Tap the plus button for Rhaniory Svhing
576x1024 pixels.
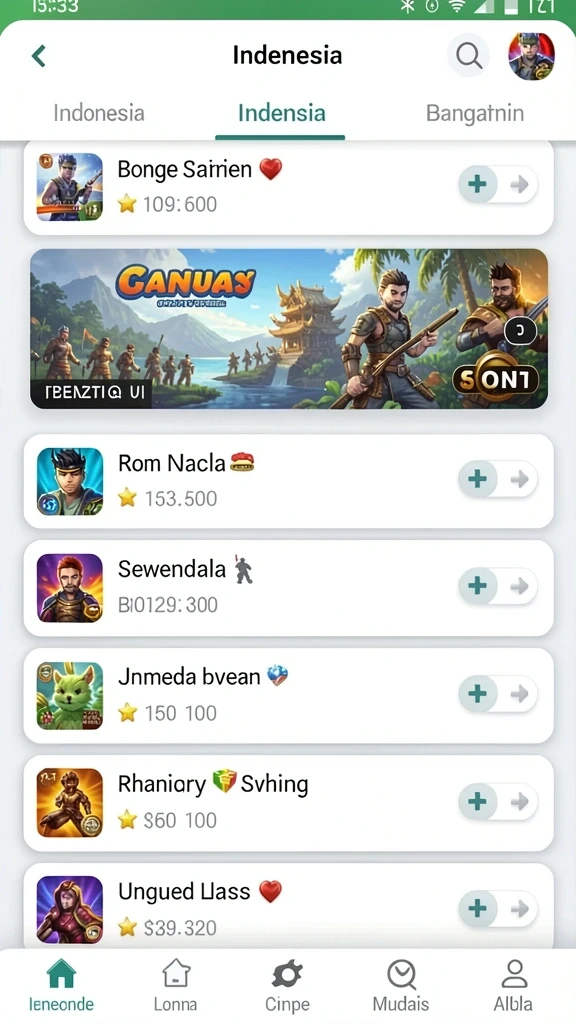coord(478,801)
